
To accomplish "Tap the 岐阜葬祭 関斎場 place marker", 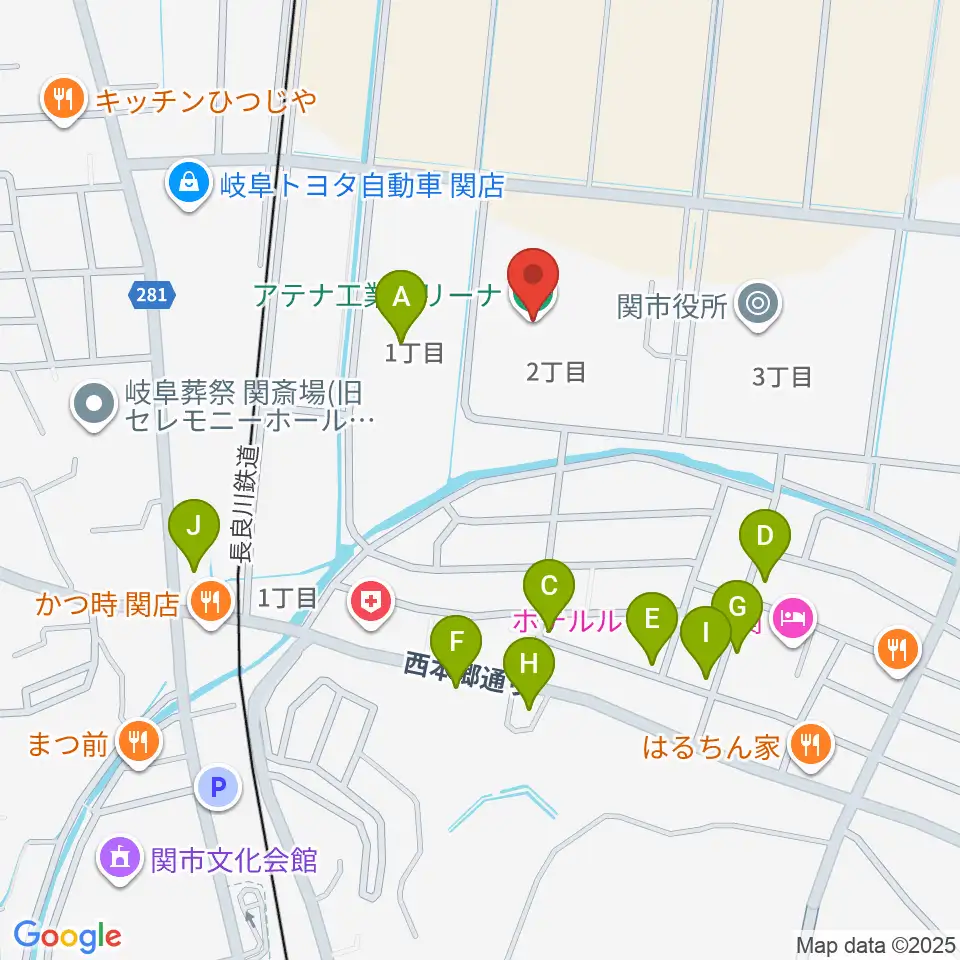I will click(x=94, y=405).
